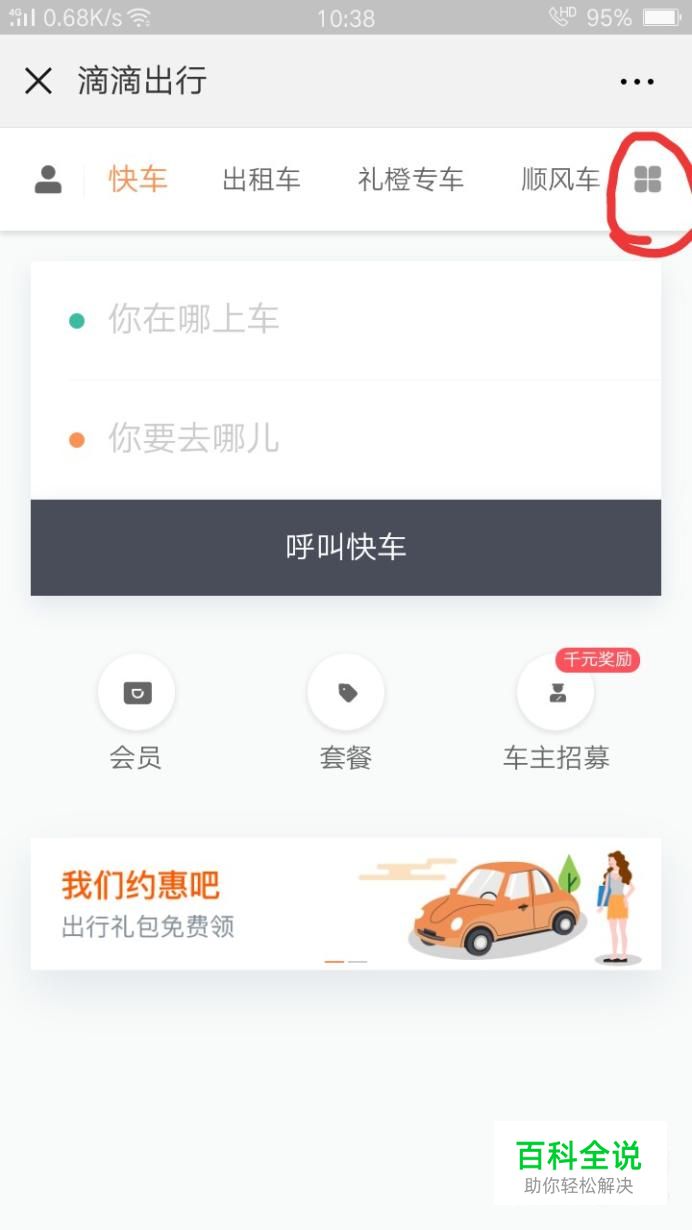Image resolution: width=692 pixels, height=1230 pixels.
Task: Tap the 你在哪上车 pickup field
Action: [x=346, y=321]
